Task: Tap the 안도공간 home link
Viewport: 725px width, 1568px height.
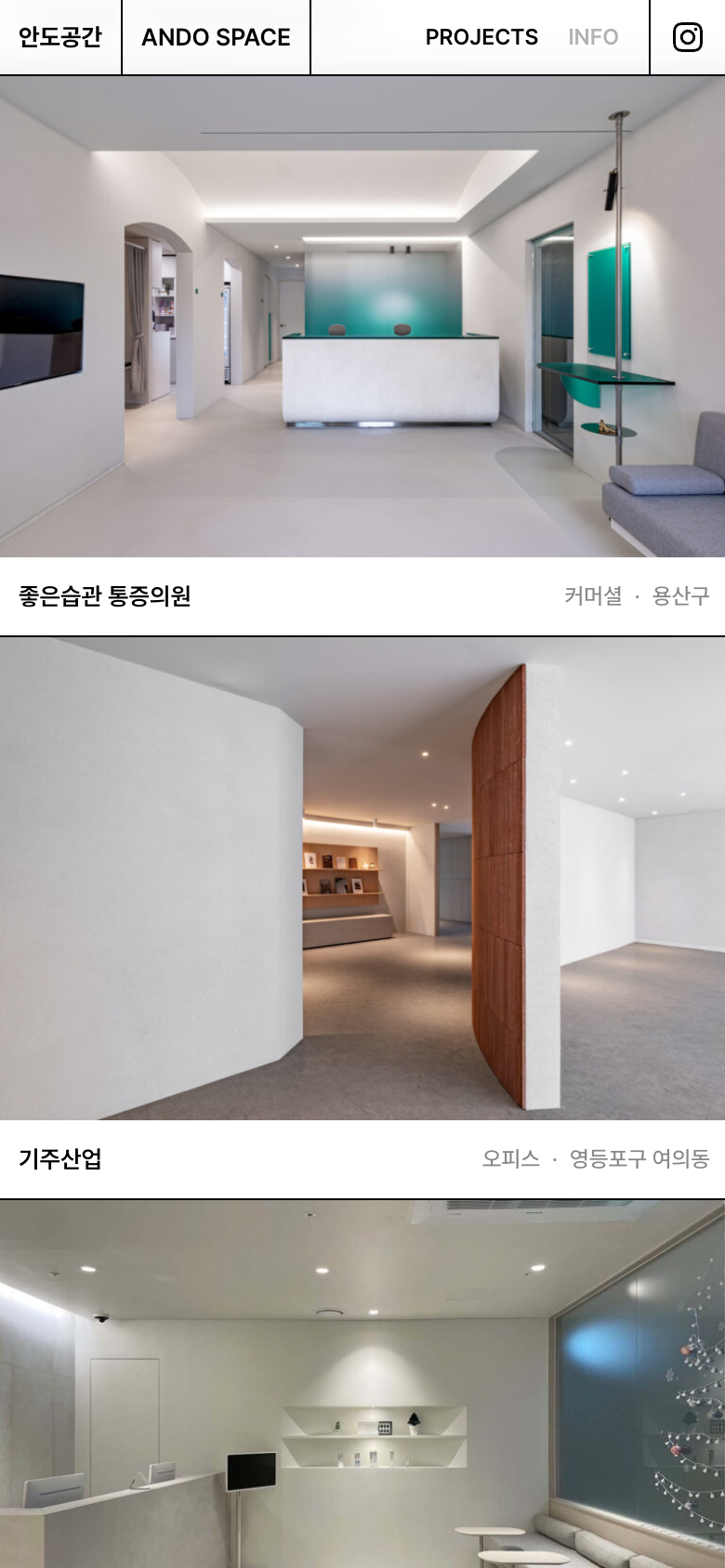Action: (60, 37)
